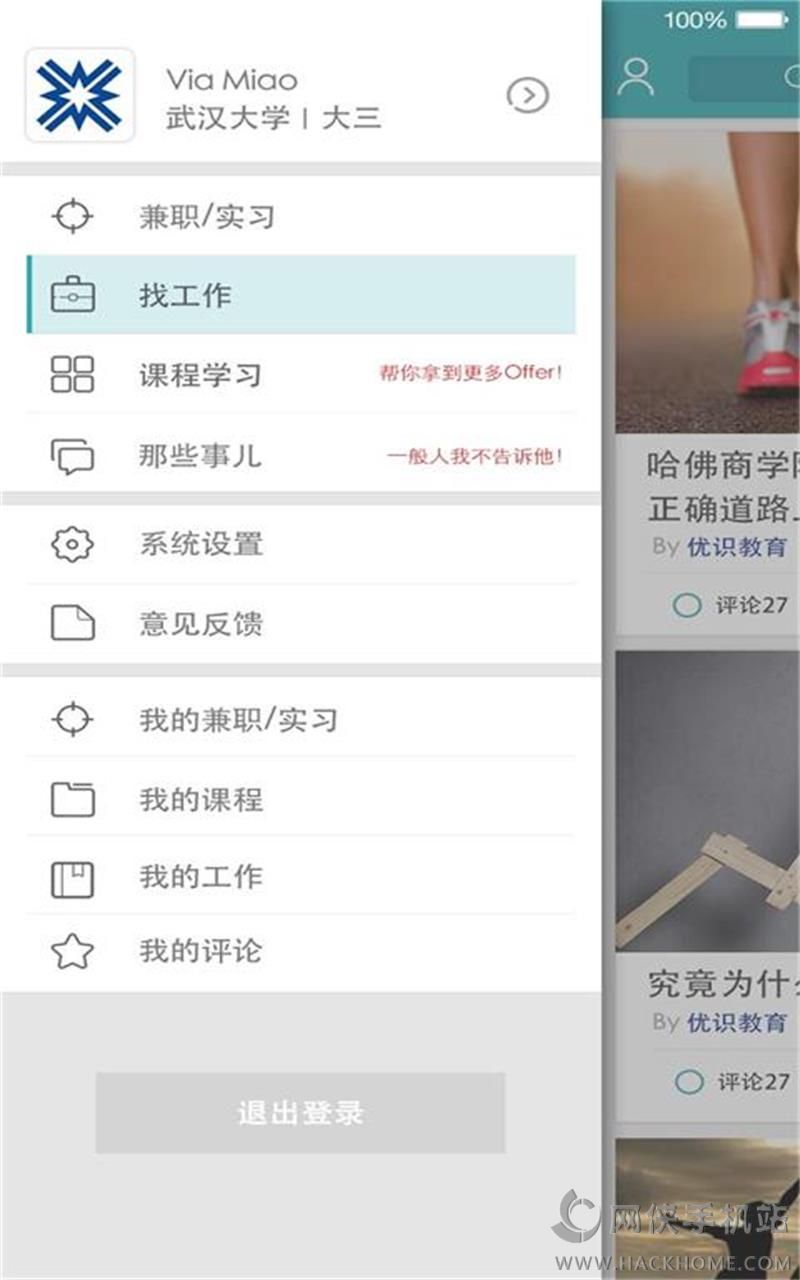Open 那些事儿 section

pos(300,456)
